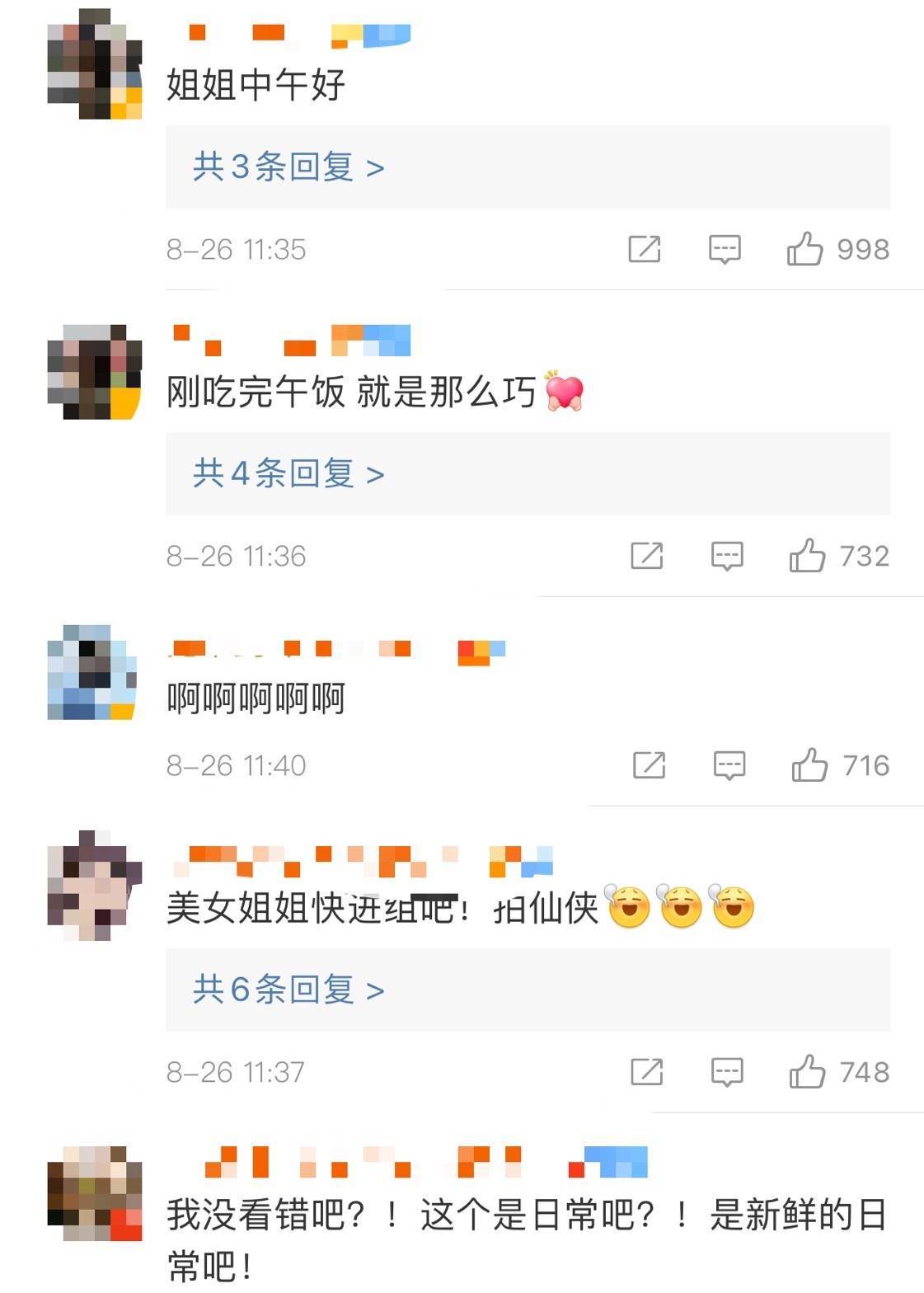
Task: Like the 啊啊啊啊啊 comment
Action: point(810,765)
